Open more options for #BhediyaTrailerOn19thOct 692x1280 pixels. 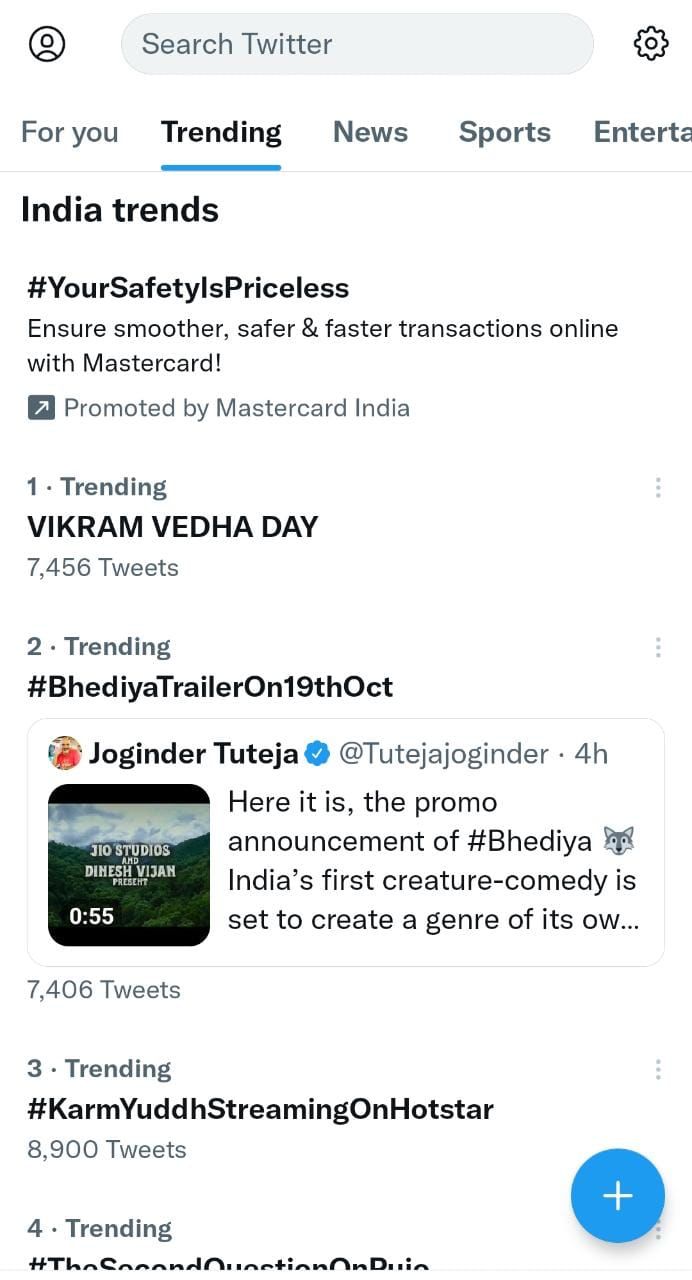[x=658, y=647]
